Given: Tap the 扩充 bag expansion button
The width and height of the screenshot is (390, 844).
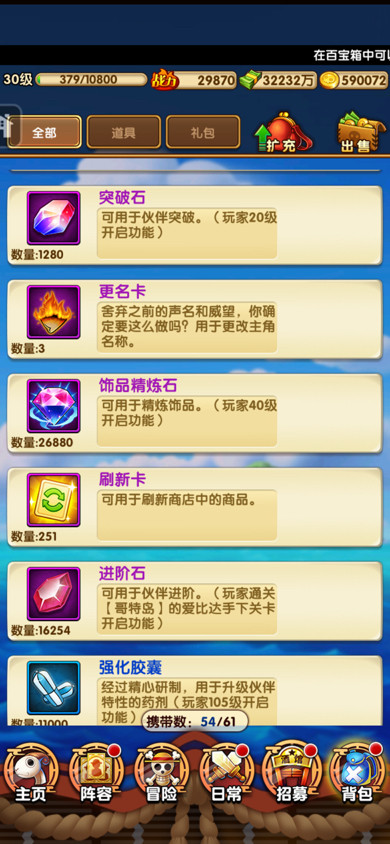Looking at the screenshot, I should pos(283,132).
